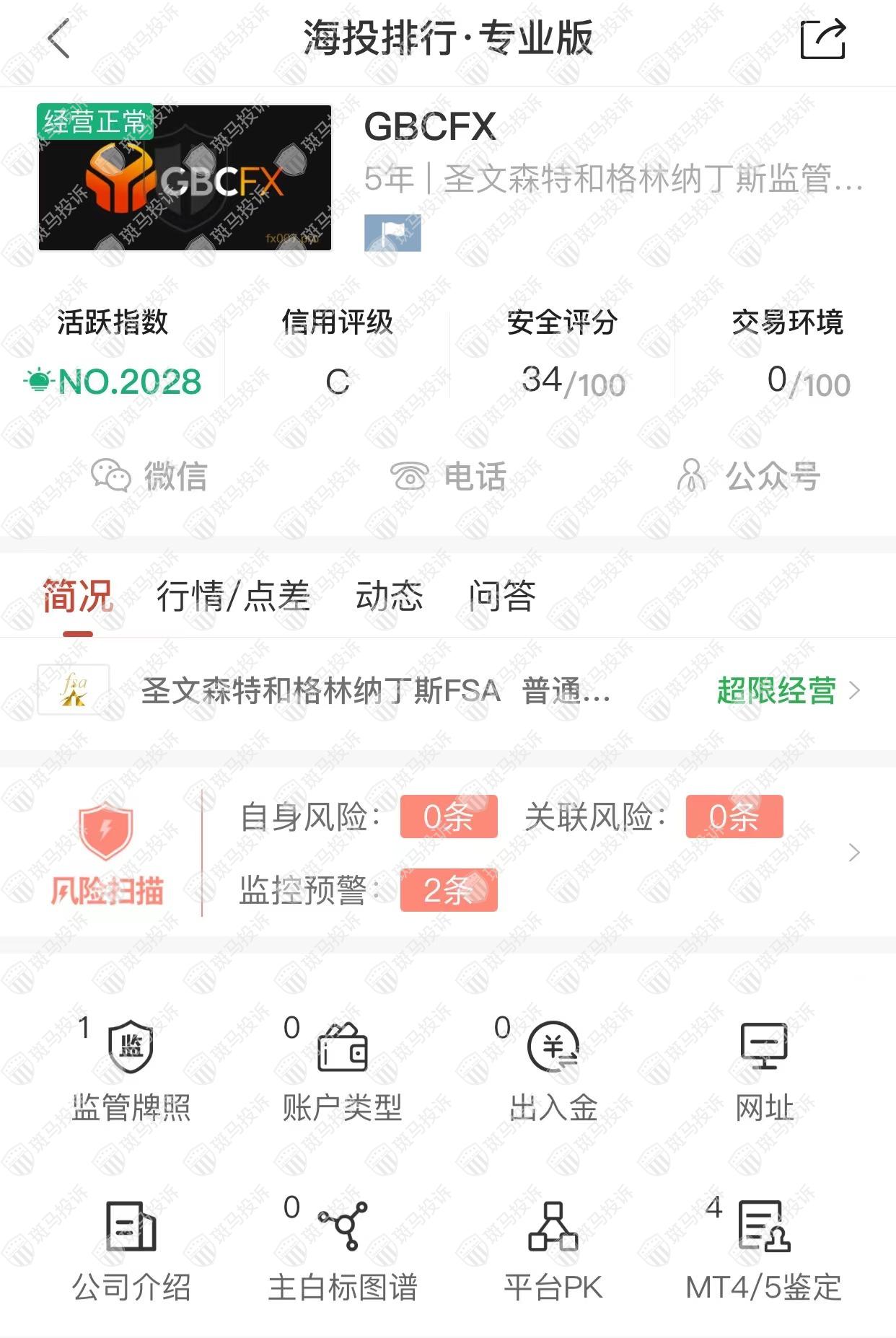Open the 网址 website entry
The image size is (896, 1338).
tap(764, 1071)
